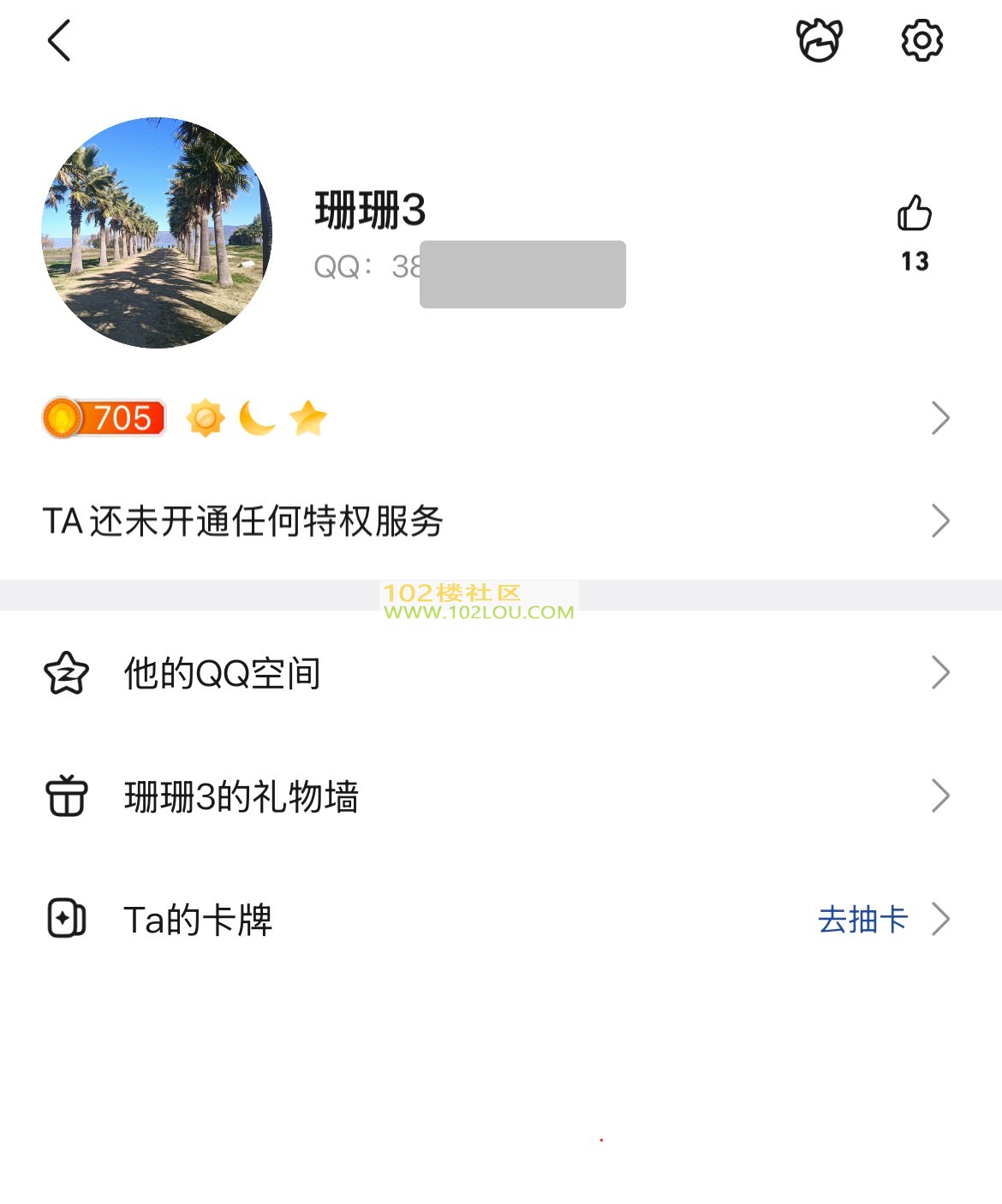Open the settings gear
Screen dimensions: 1002x1204
coord(921,40)
